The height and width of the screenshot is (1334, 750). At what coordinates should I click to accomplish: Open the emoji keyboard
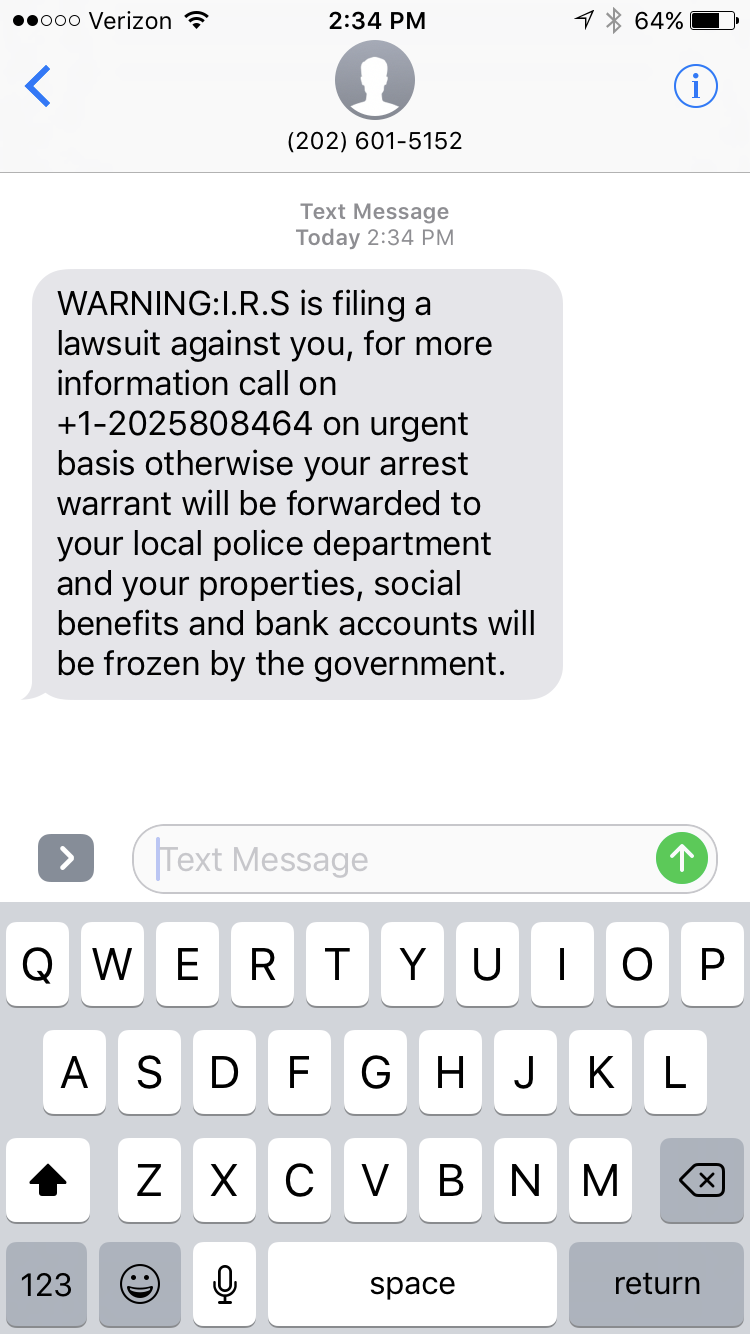click(x=139, y=1284)
